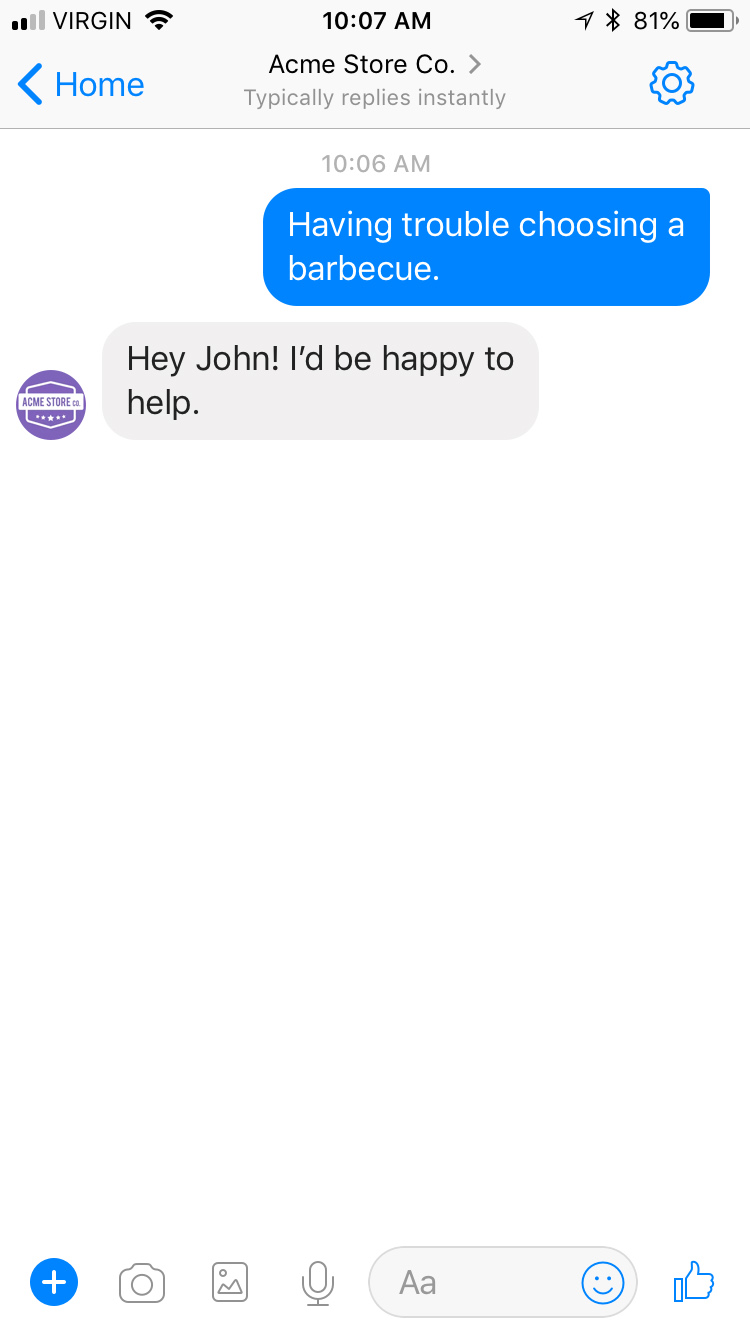Tap the blue plus button
The image size is (750, 1334).
point(54,1282)
